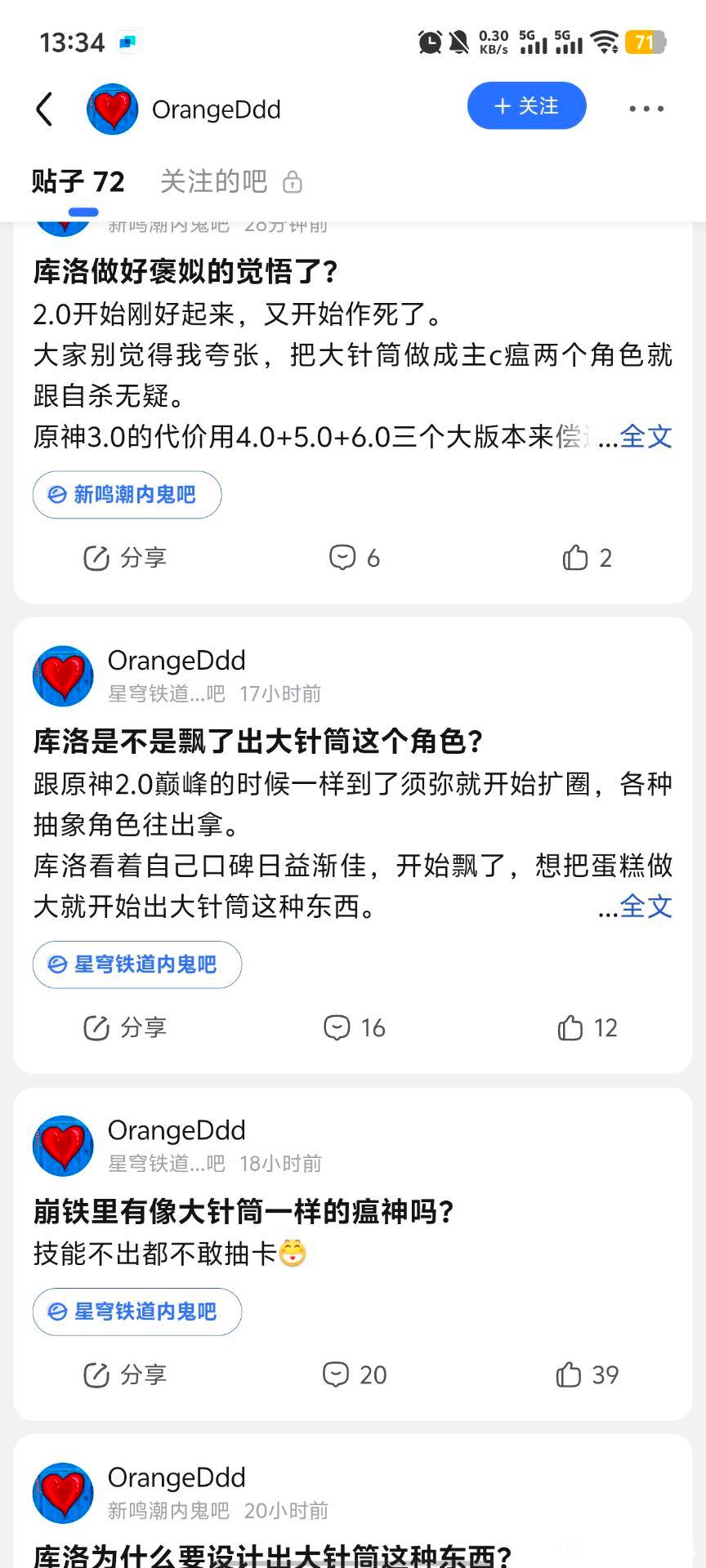Select the 贴子 72 tab
Screen dimensions: 706x1568
coord(78,181)
